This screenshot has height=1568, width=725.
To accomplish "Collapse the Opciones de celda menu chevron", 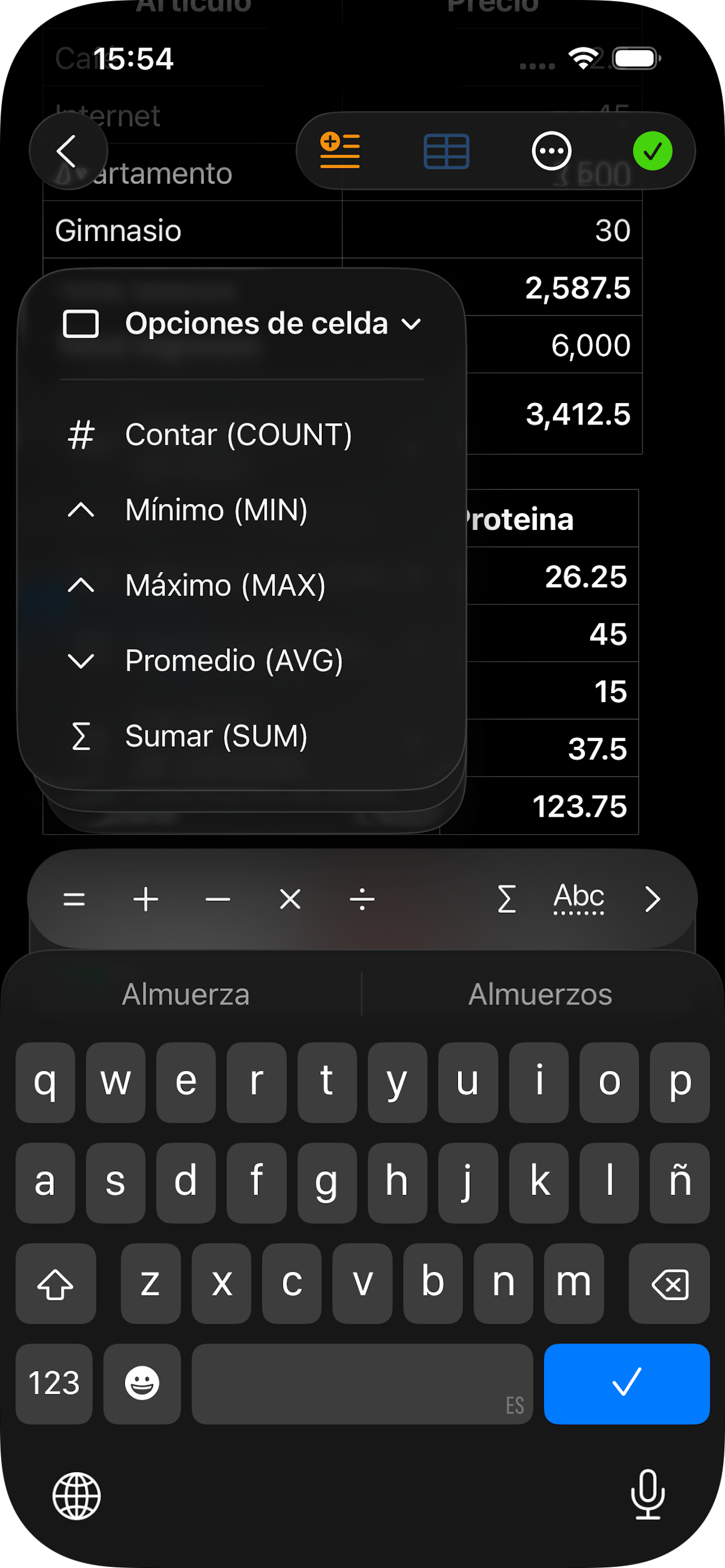I will coord(412,325).
